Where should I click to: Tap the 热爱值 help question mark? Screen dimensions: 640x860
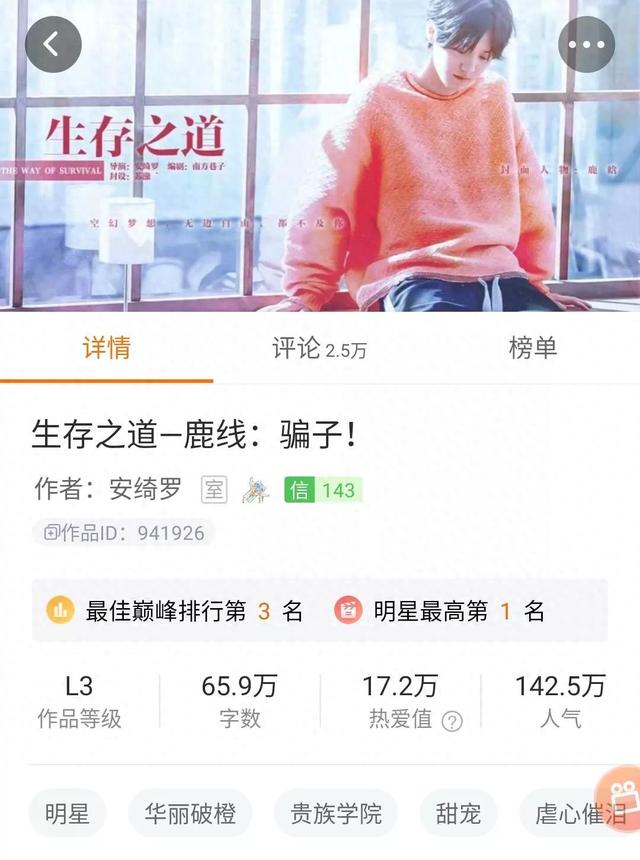click(x=452, y=721)
